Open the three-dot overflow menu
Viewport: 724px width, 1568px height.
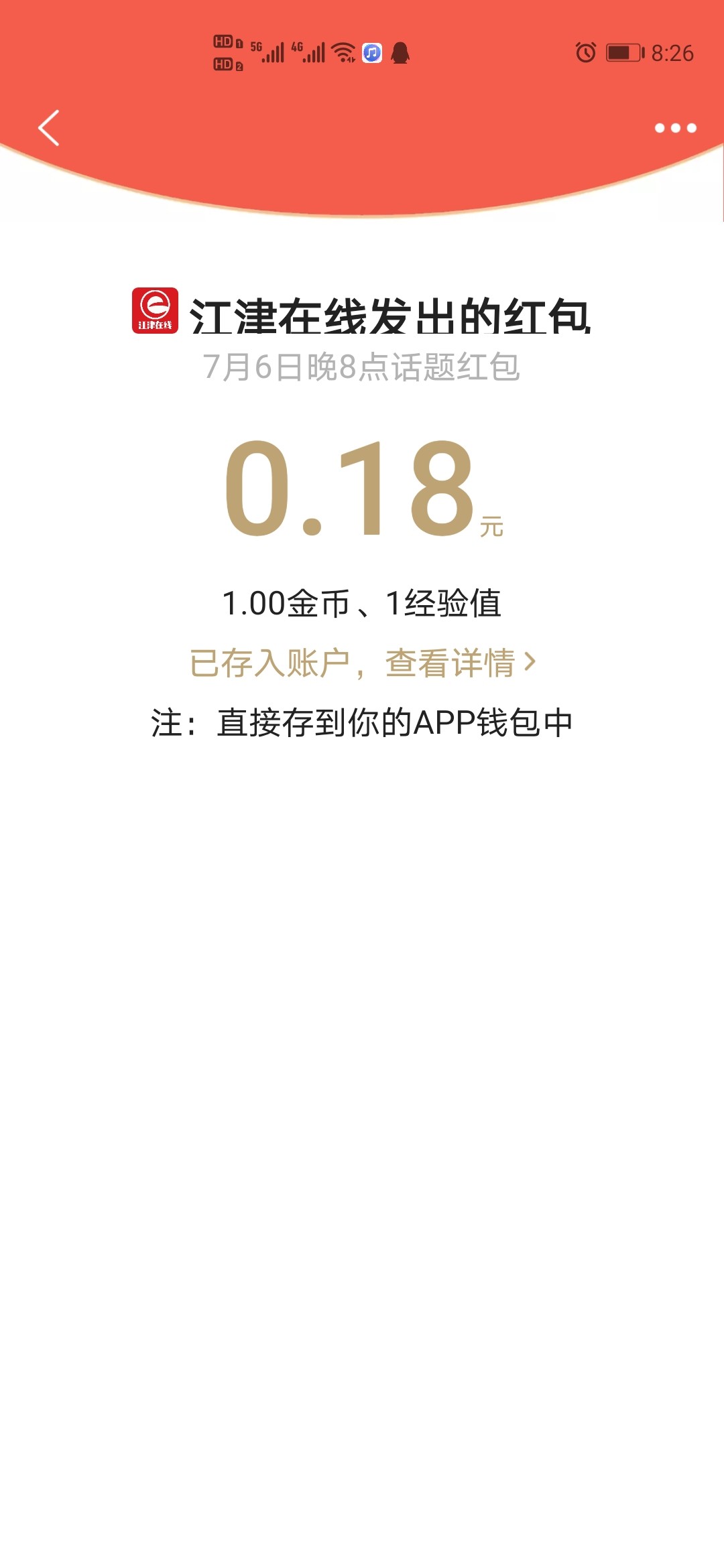pyautogui.click(x=675, y=128)
